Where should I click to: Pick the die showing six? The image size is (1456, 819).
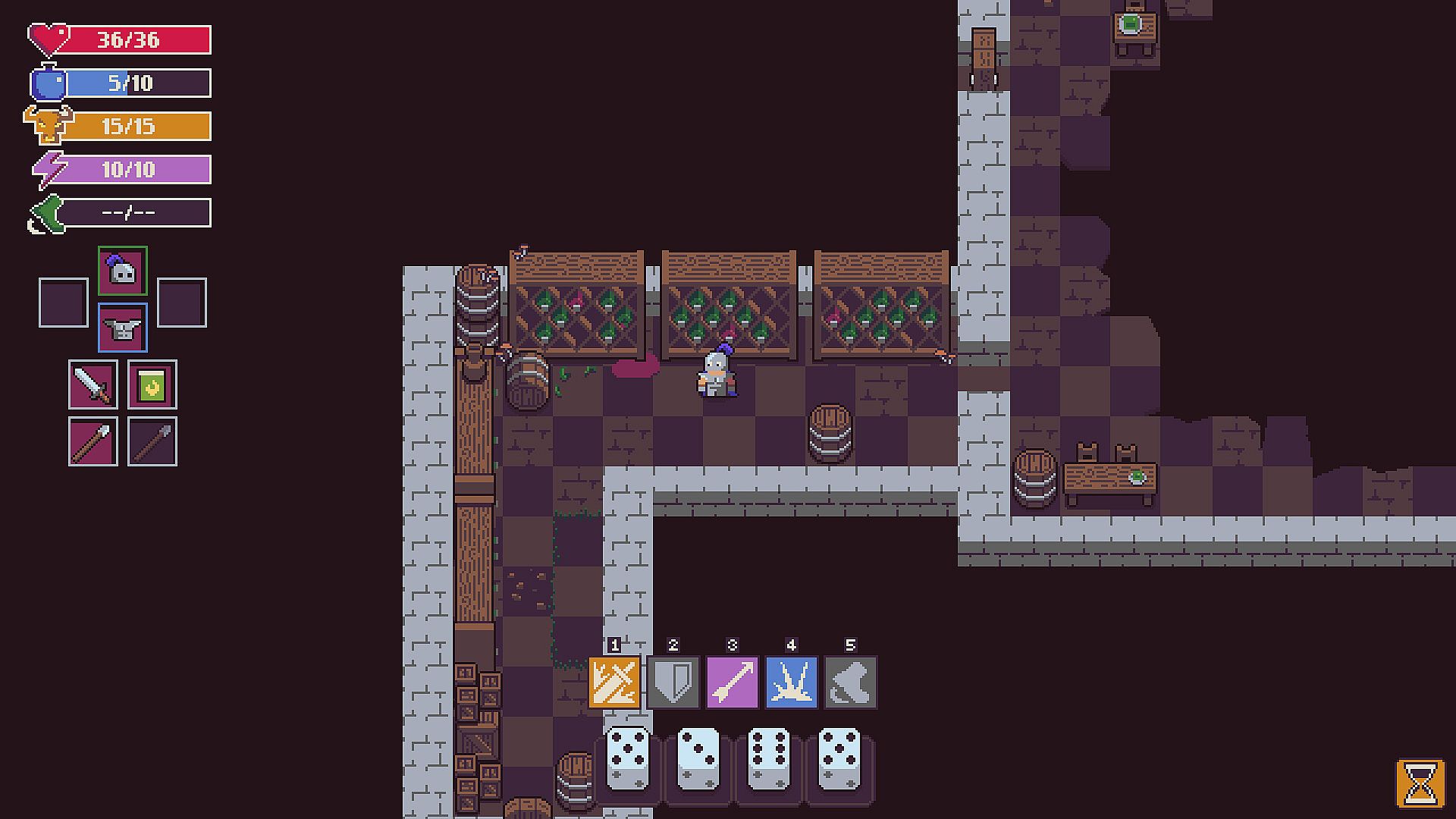[x=770, y=758]
